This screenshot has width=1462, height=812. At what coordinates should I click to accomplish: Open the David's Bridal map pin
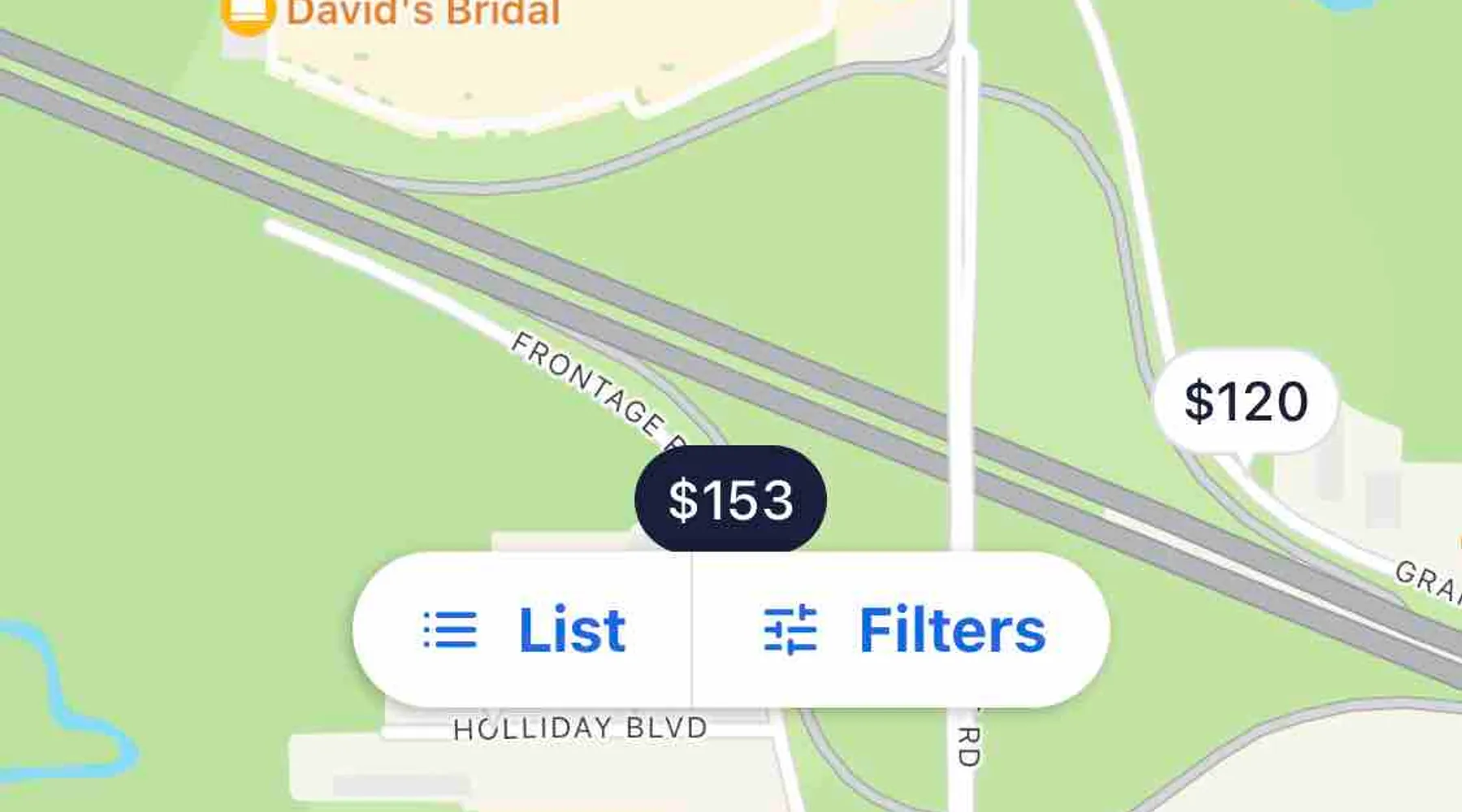(249, 14)
